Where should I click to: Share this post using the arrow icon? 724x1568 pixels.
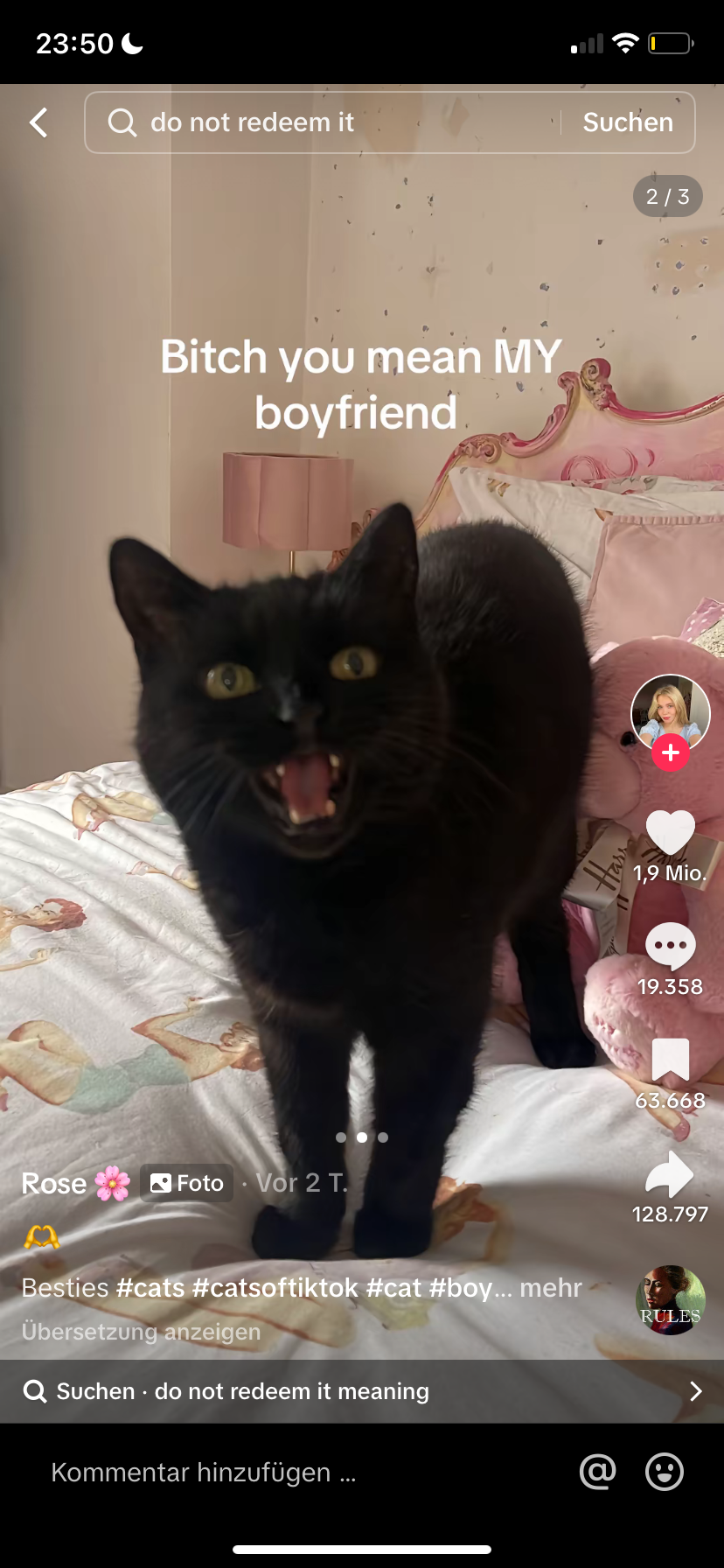pos(670,1174)
